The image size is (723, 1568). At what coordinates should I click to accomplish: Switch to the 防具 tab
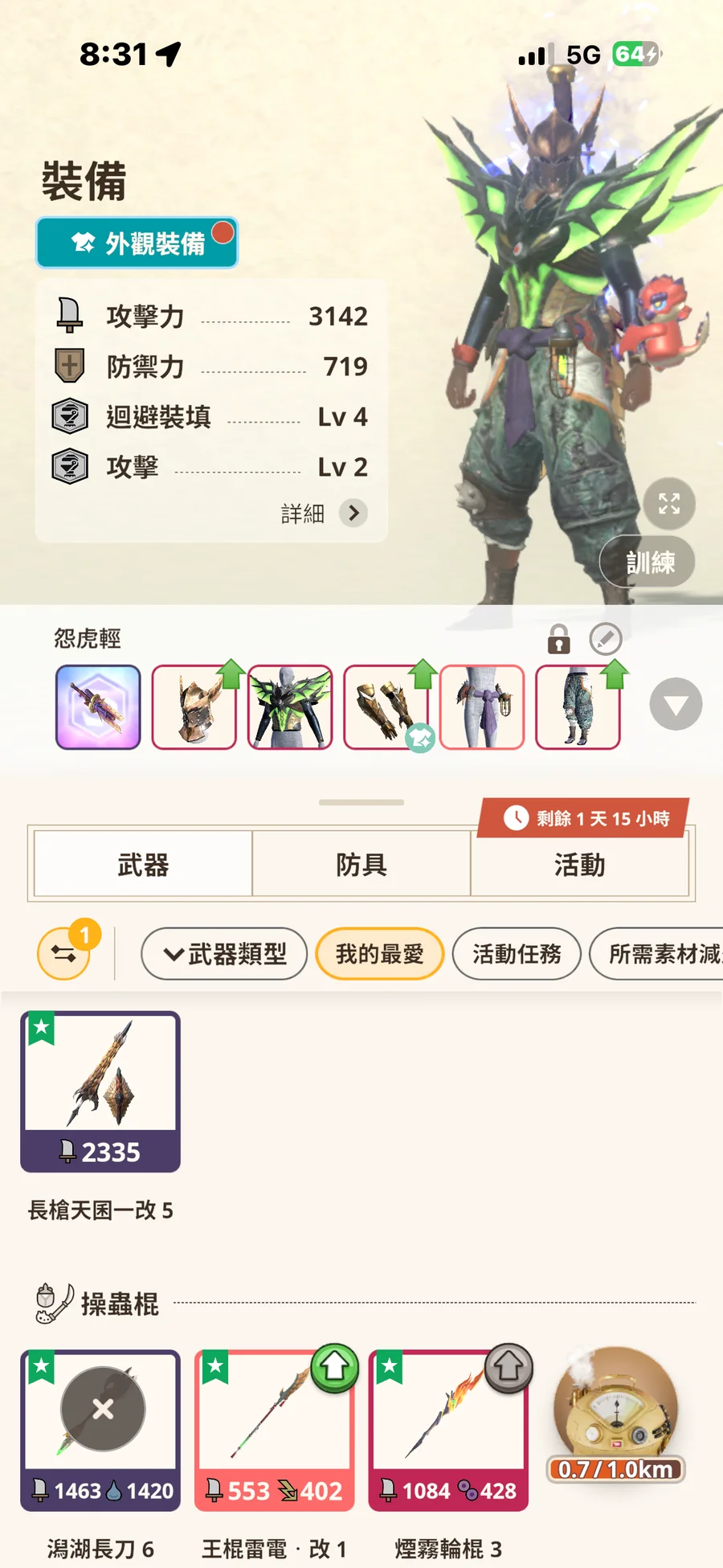click(361, 865)
